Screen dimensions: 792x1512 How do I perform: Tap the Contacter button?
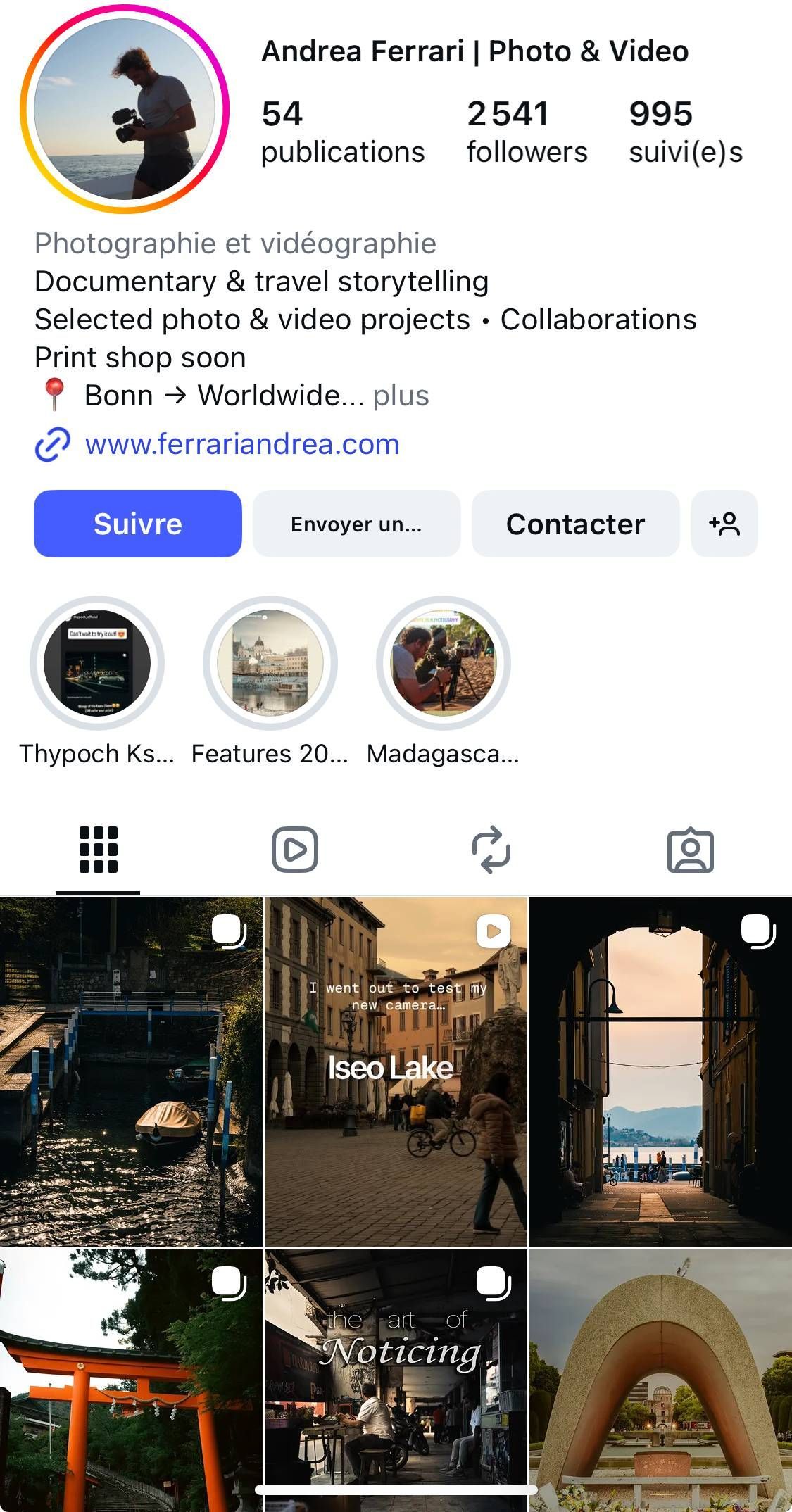(575, 524)
